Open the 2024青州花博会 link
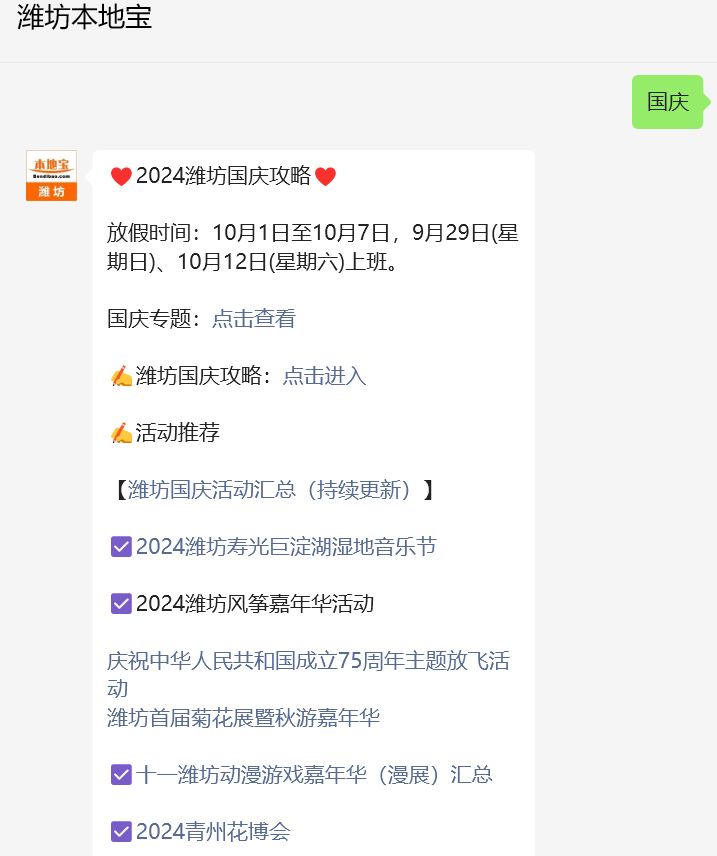Viewport: 717px width, 856px height. coord(213,832)
